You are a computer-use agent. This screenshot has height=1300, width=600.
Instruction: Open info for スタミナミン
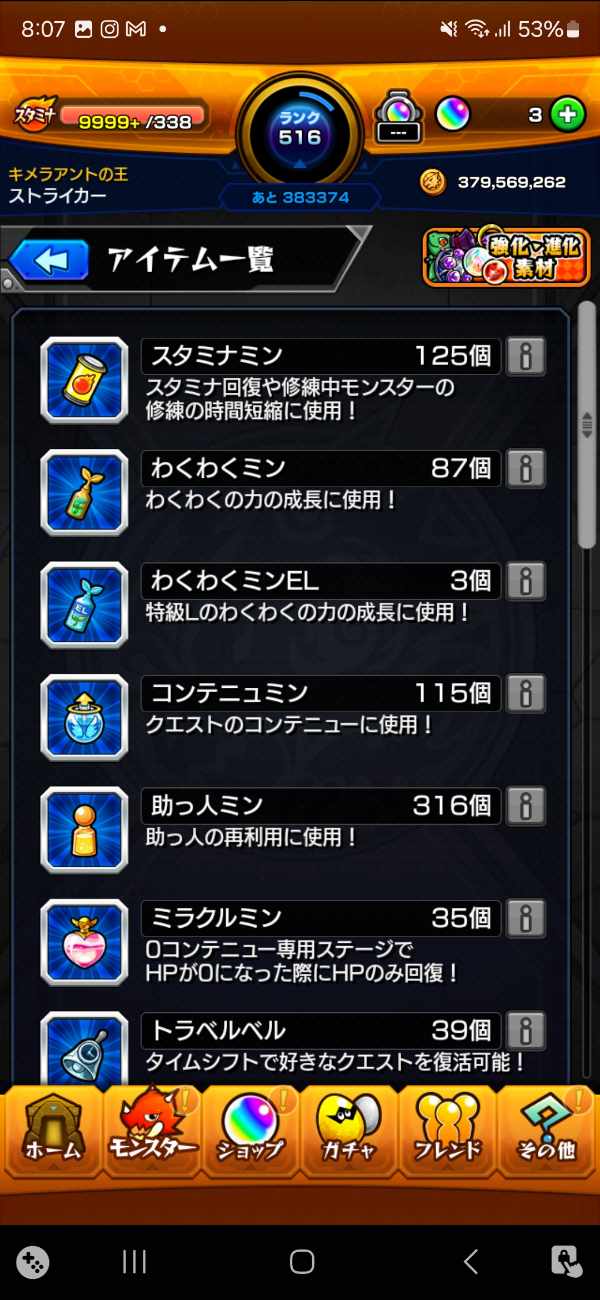pos(526,355)
